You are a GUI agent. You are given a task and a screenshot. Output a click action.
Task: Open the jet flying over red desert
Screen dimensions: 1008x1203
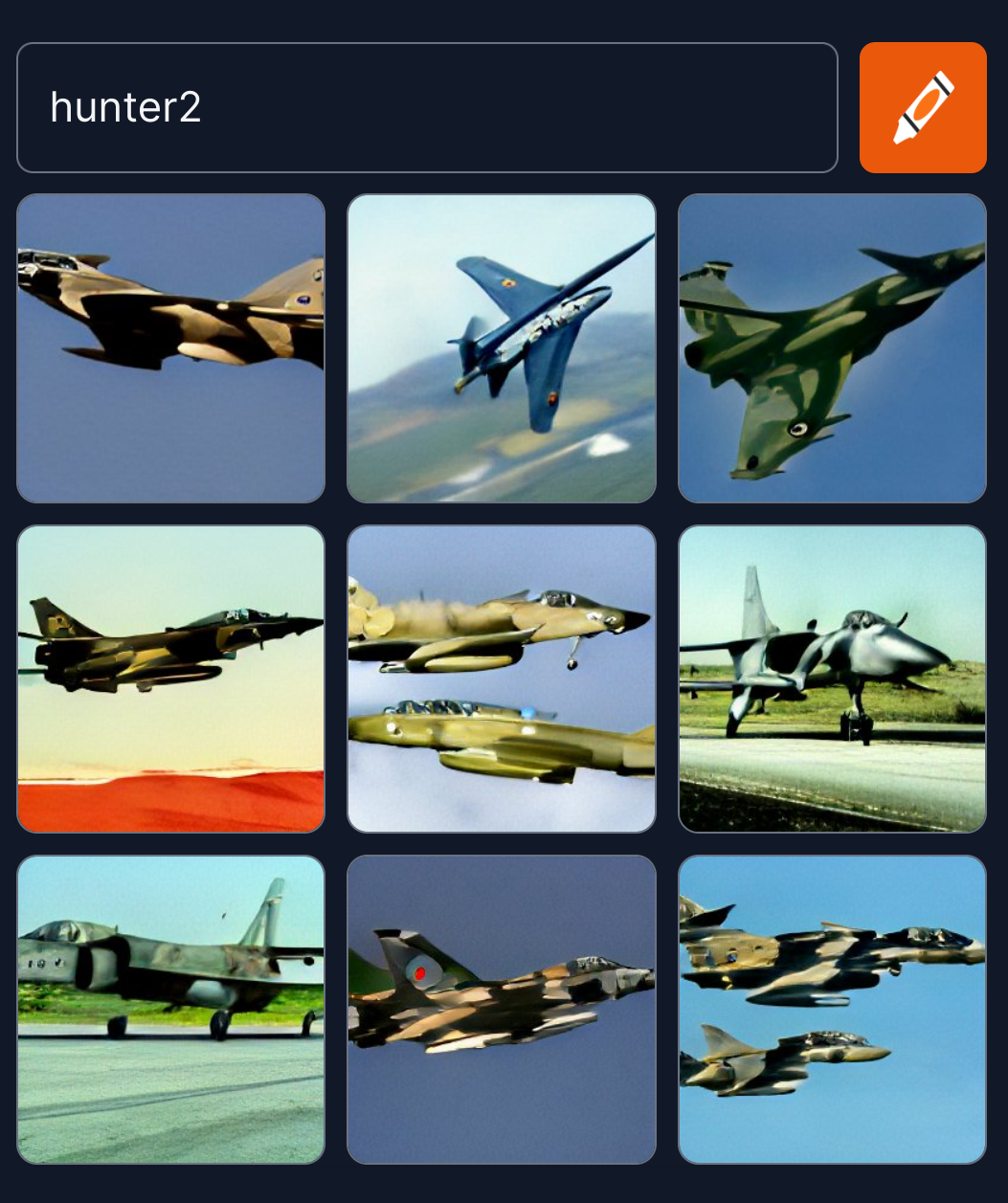(x=171, y=679)
